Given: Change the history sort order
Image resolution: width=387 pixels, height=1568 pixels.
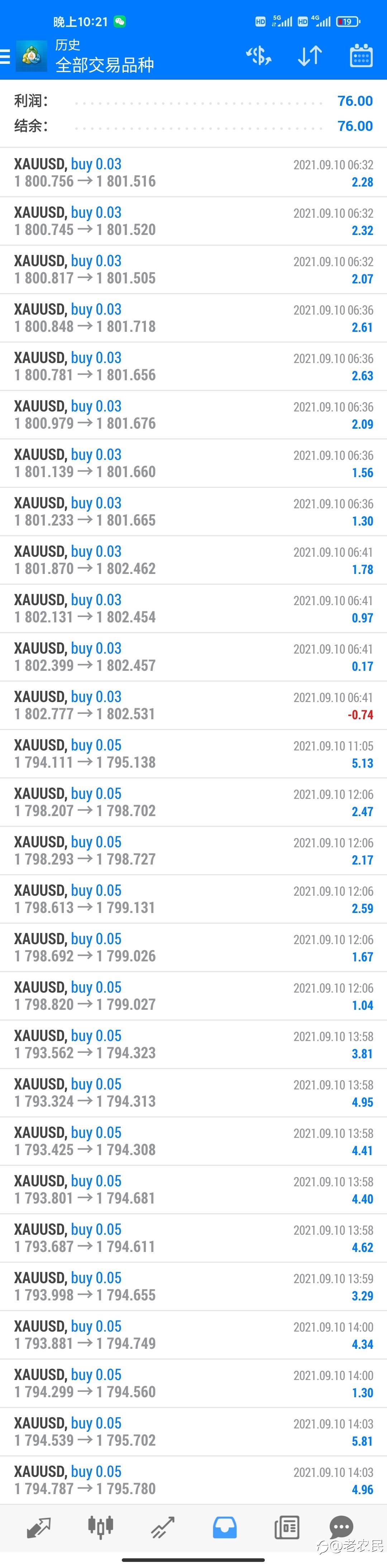Looking at the screenshot, I should 310,56.
